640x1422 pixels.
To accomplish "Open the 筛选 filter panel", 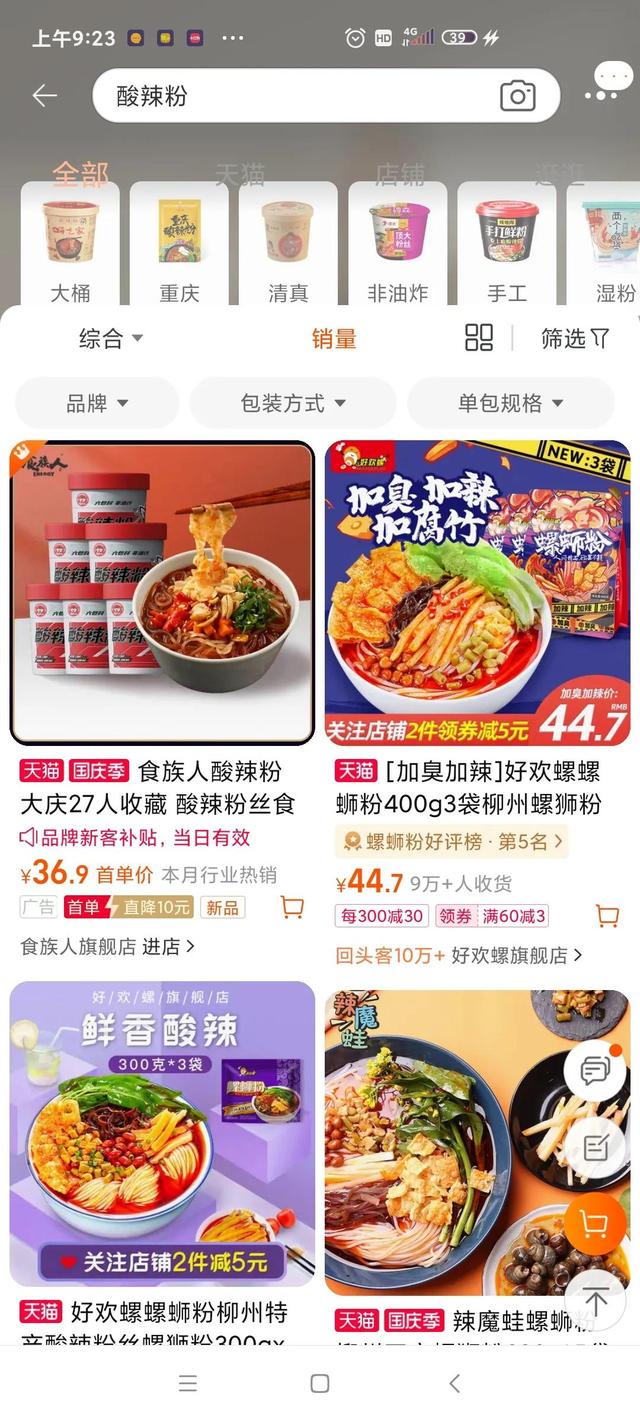I will [x=575, y=339].
